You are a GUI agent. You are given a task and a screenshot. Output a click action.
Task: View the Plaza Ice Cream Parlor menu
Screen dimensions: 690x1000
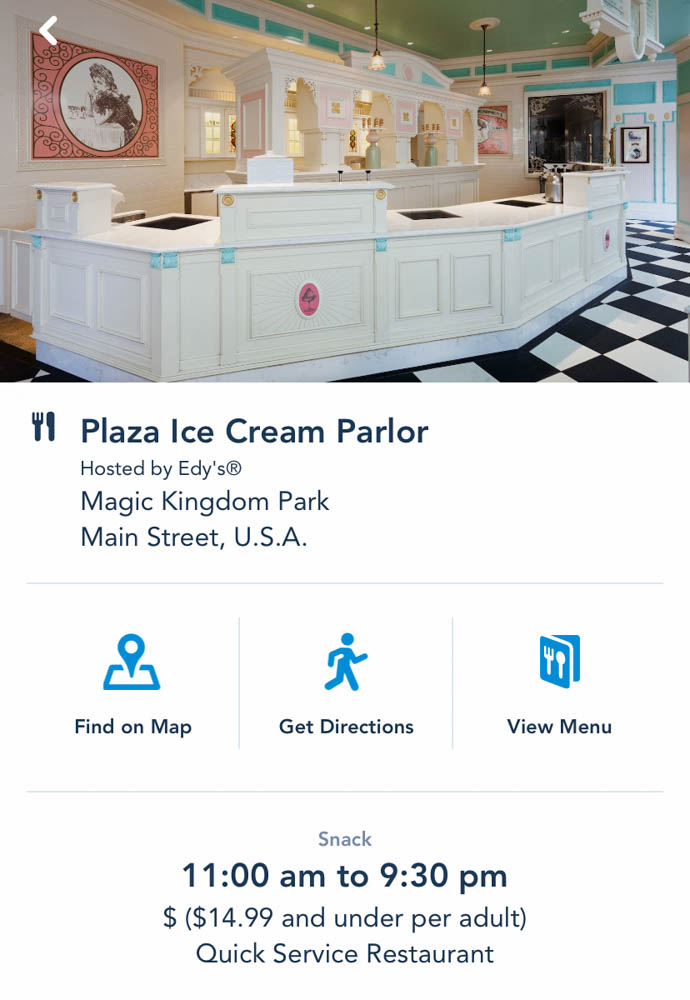[559, 683]
